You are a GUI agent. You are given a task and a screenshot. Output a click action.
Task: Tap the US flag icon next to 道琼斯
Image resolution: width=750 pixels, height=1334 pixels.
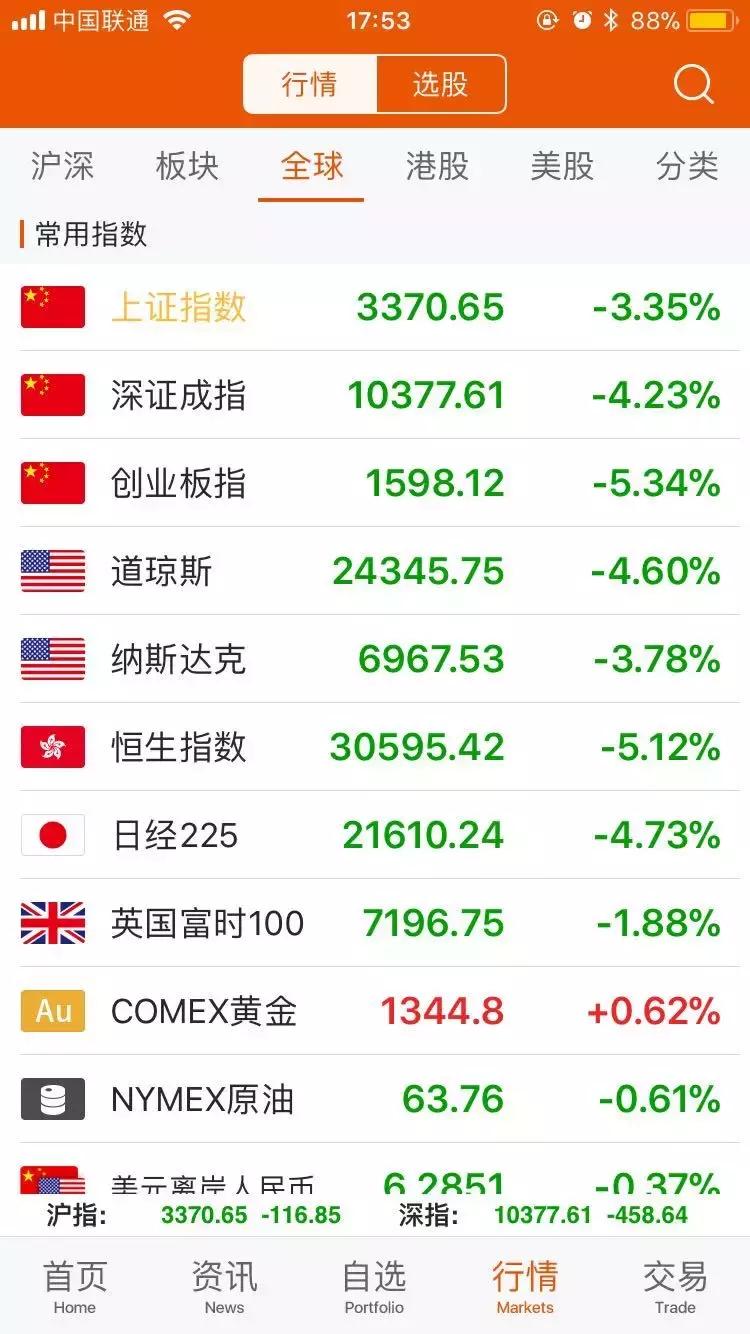(x=52, y=571)
